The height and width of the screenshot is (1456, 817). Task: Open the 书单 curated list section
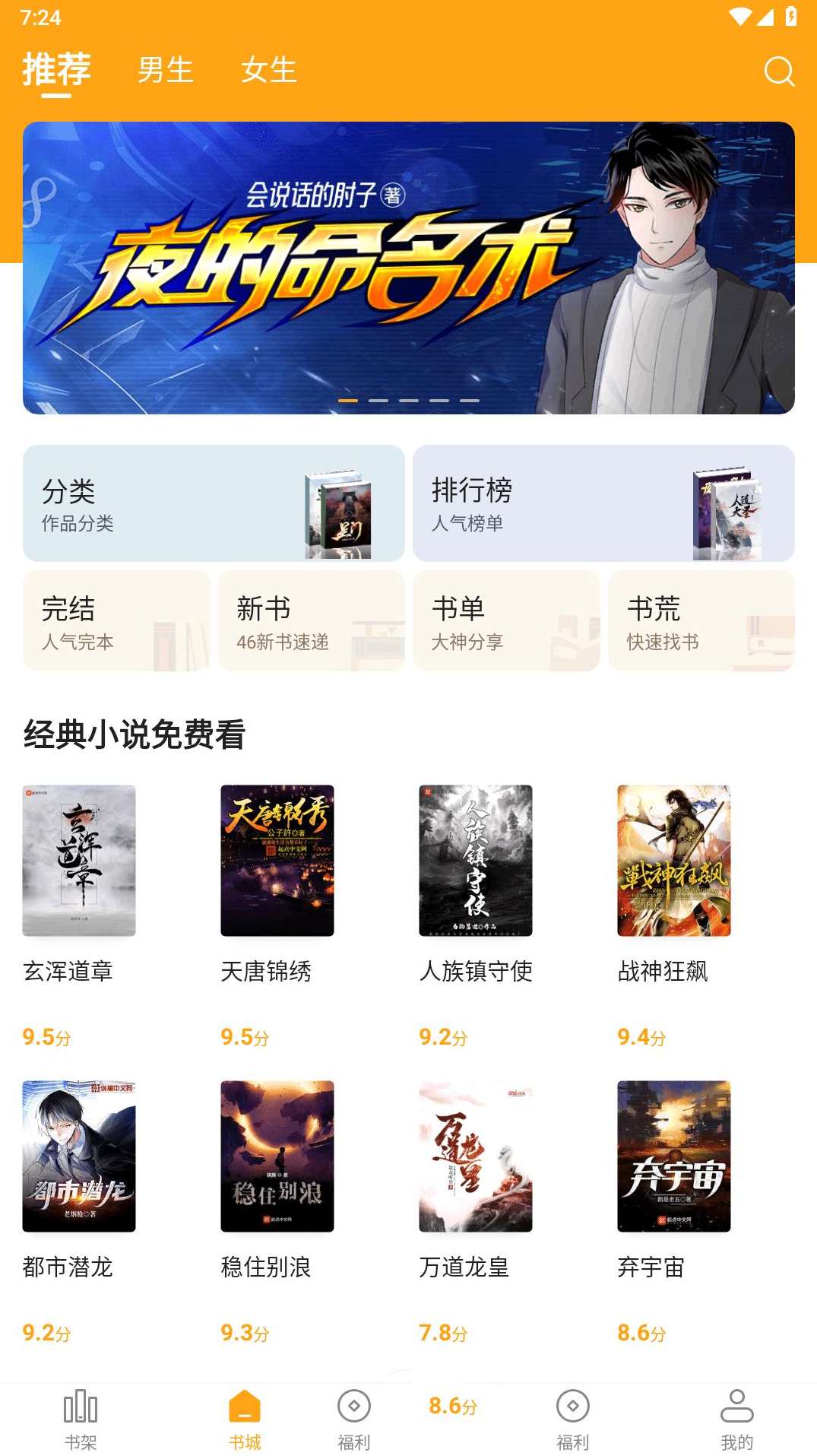click(505, 621)
